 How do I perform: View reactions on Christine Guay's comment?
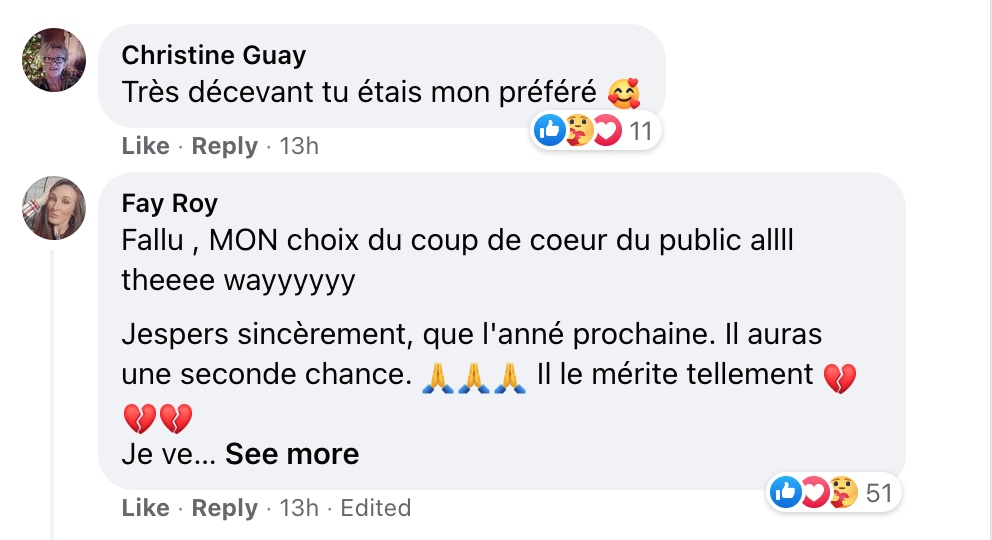pyautogui.click(x=595, y=130)
